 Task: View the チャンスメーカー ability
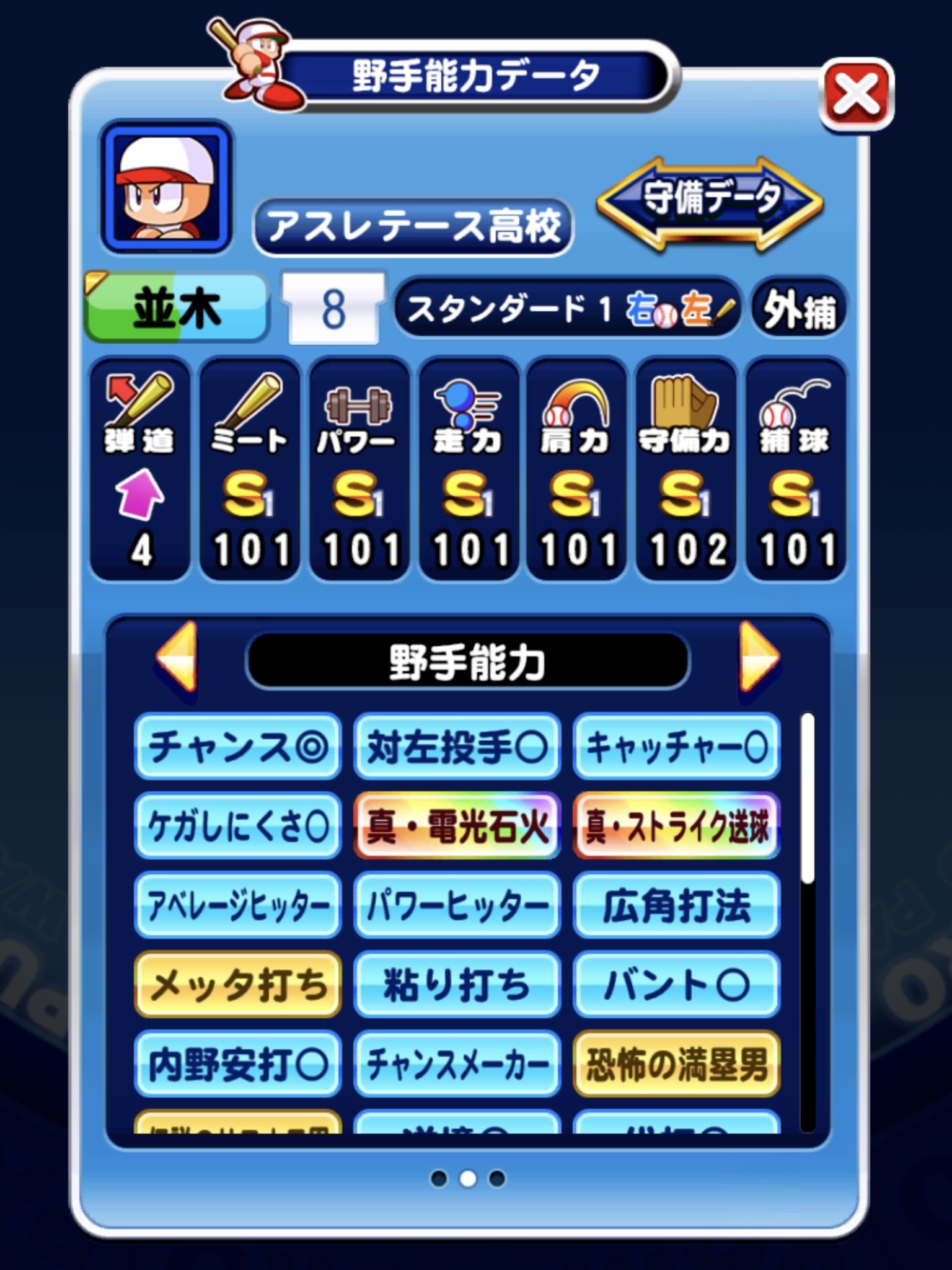click(x=457, y=1064)
